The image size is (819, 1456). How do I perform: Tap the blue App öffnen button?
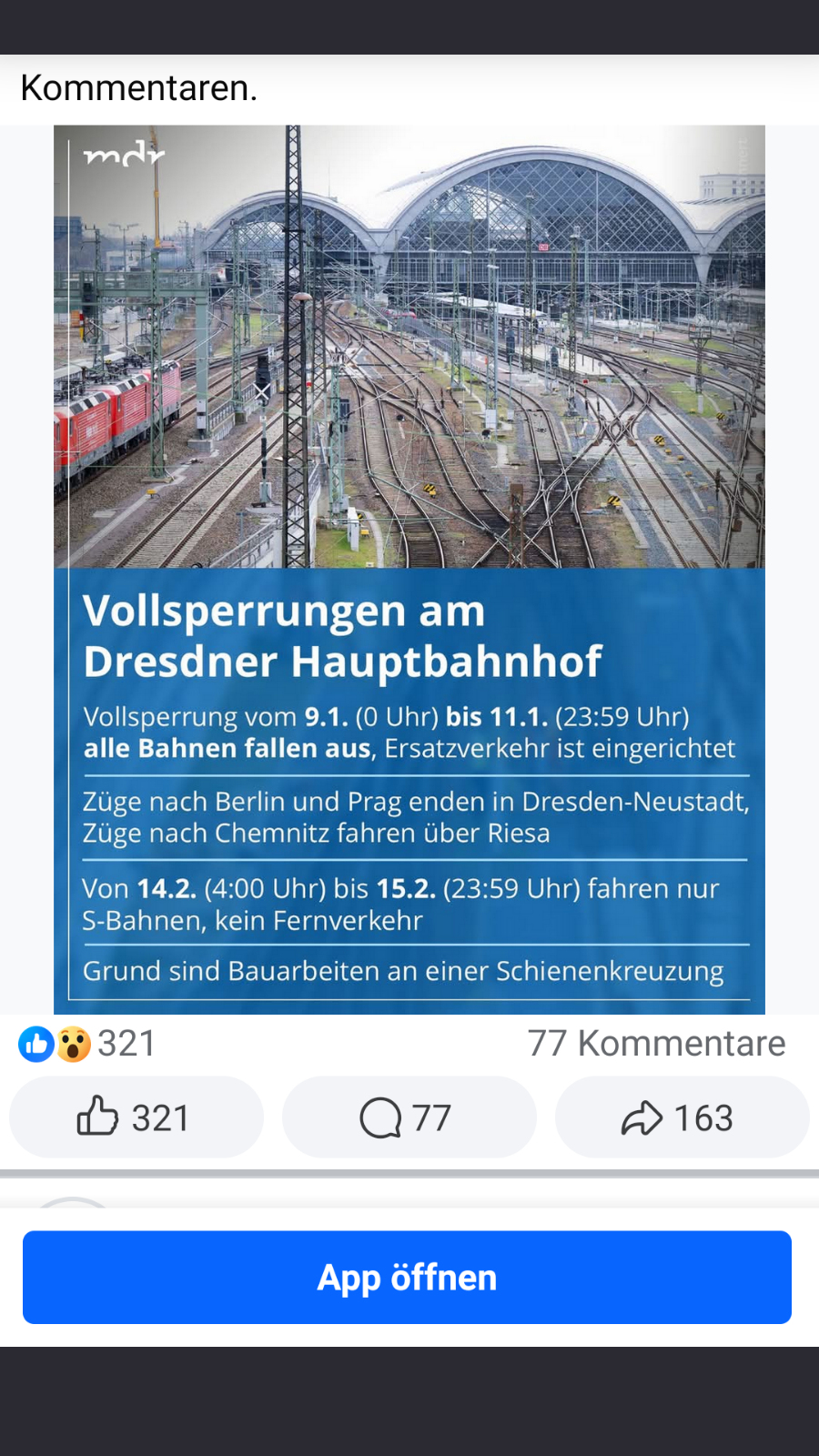[407, 1277]
